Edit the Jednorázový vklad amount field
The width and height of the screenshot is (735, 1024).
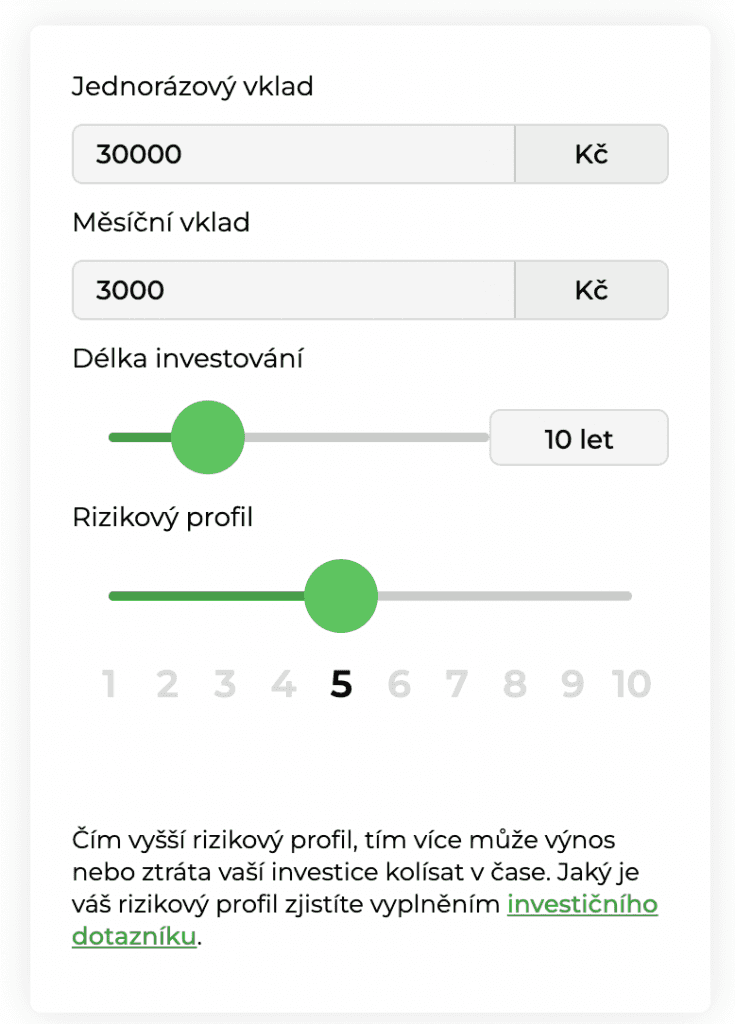(293, 154)
